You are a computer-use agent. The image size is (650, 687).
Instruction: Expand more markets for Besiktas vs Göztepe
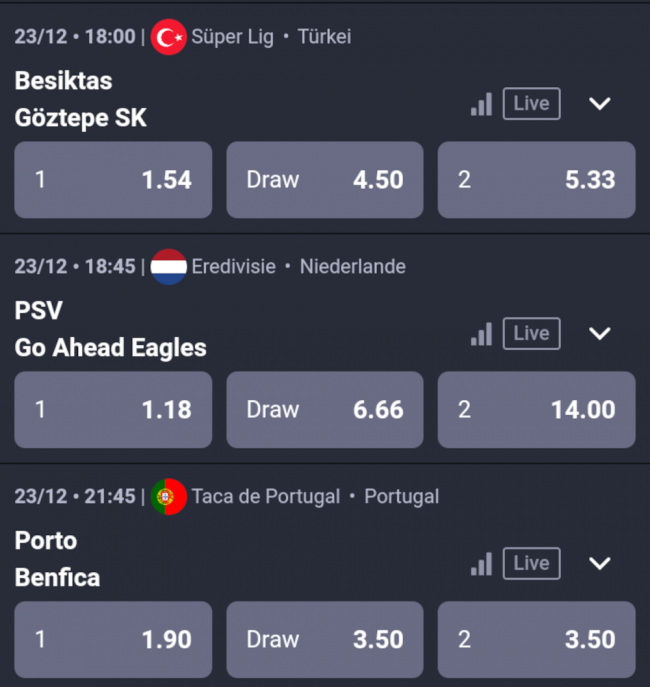click(x=599, y=104)
